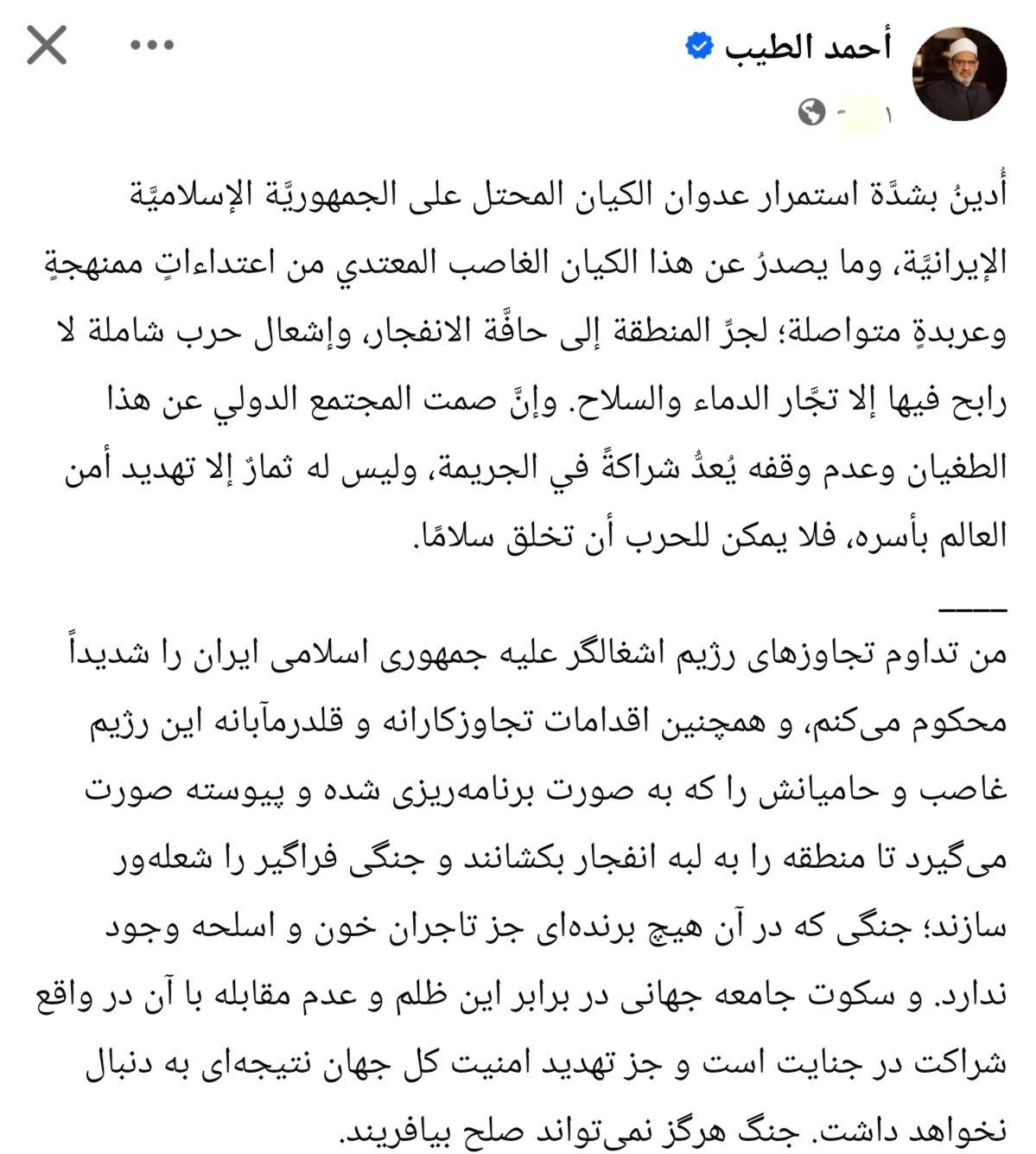The width and height of the screenshot is (1036, 1154).
Task: Select the Arabic condemnation paragraph
Action: (518, 363)
